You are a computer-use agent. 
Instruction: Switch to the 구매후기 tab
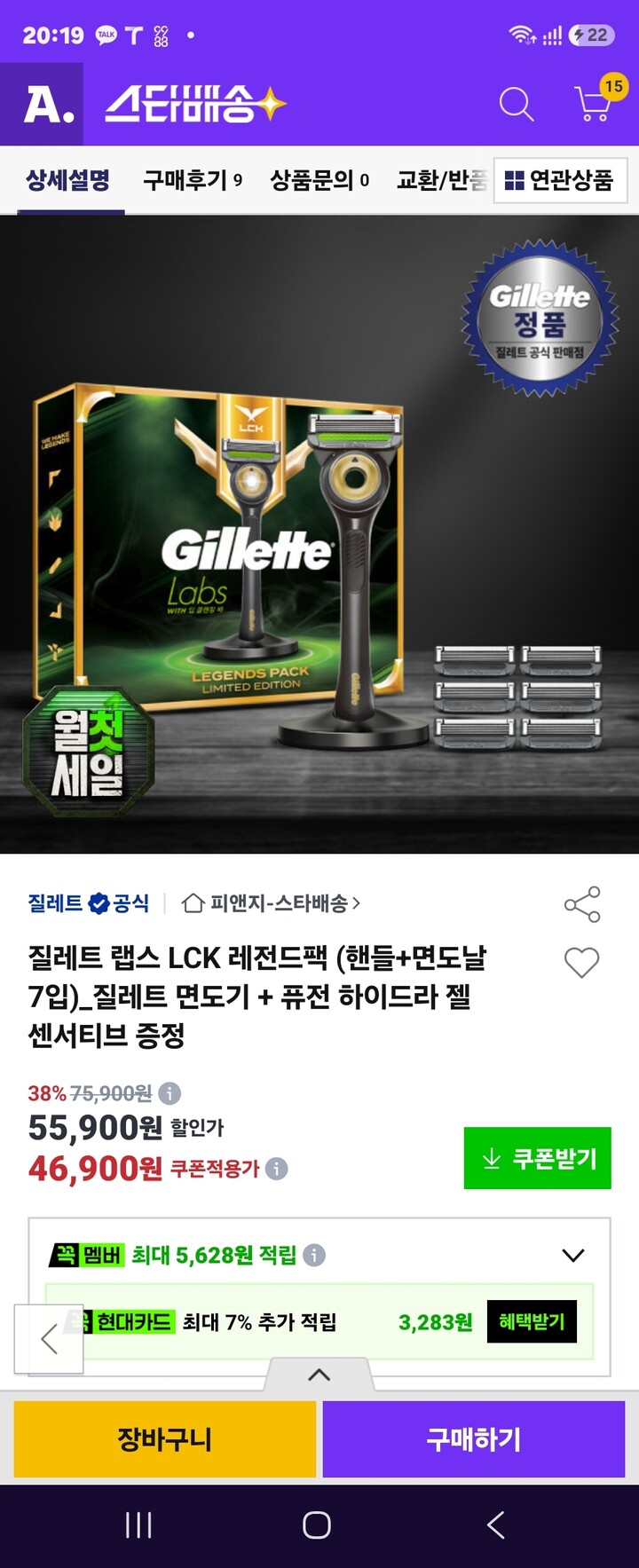[x=193, y=180]
